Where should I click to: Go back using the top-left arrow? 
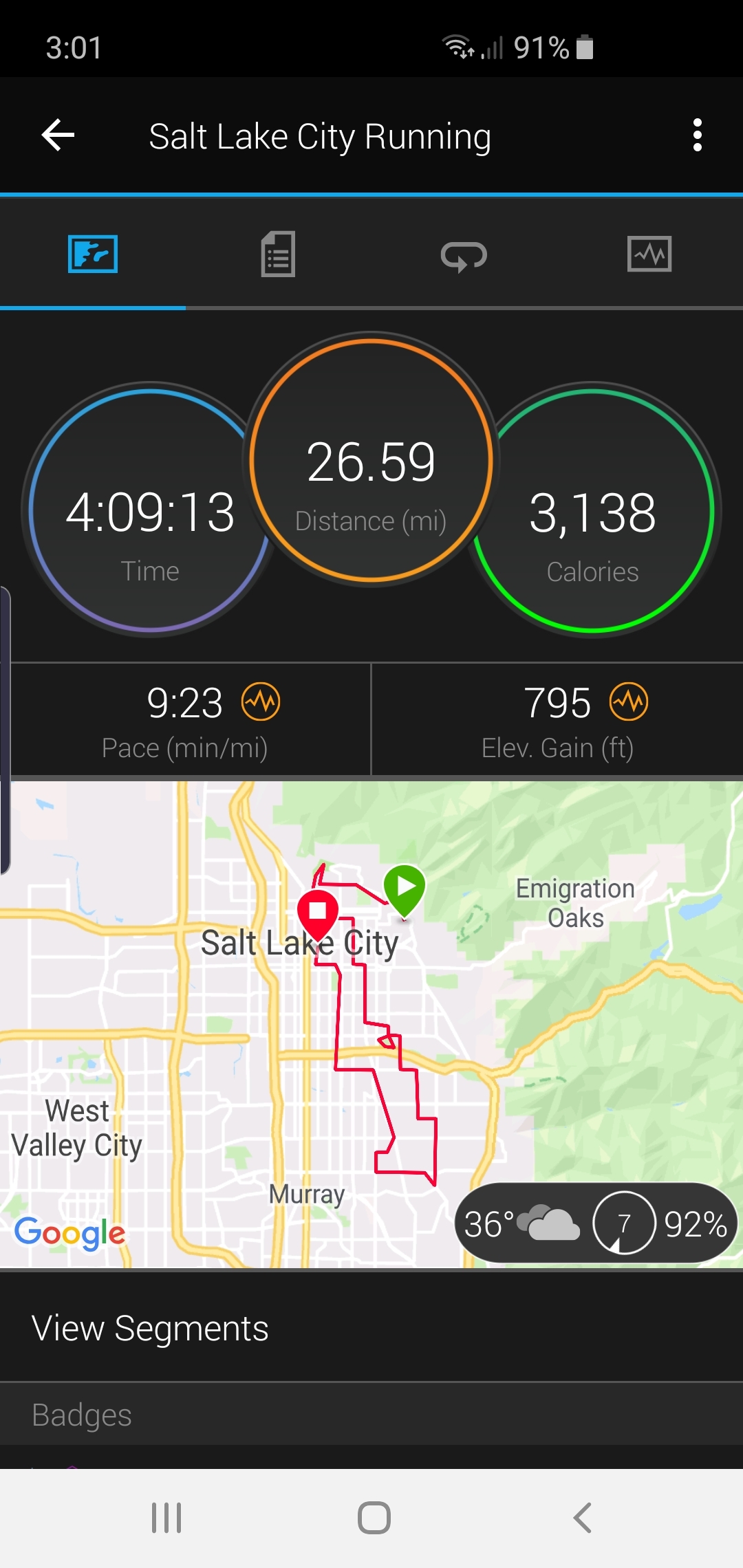coord(58,135)
